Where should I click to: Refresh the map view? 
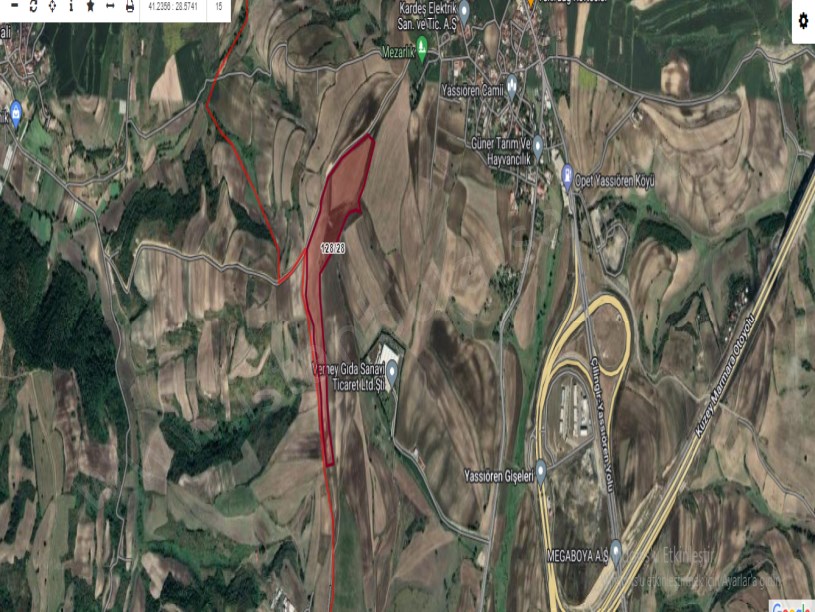(x=33, y=6)
